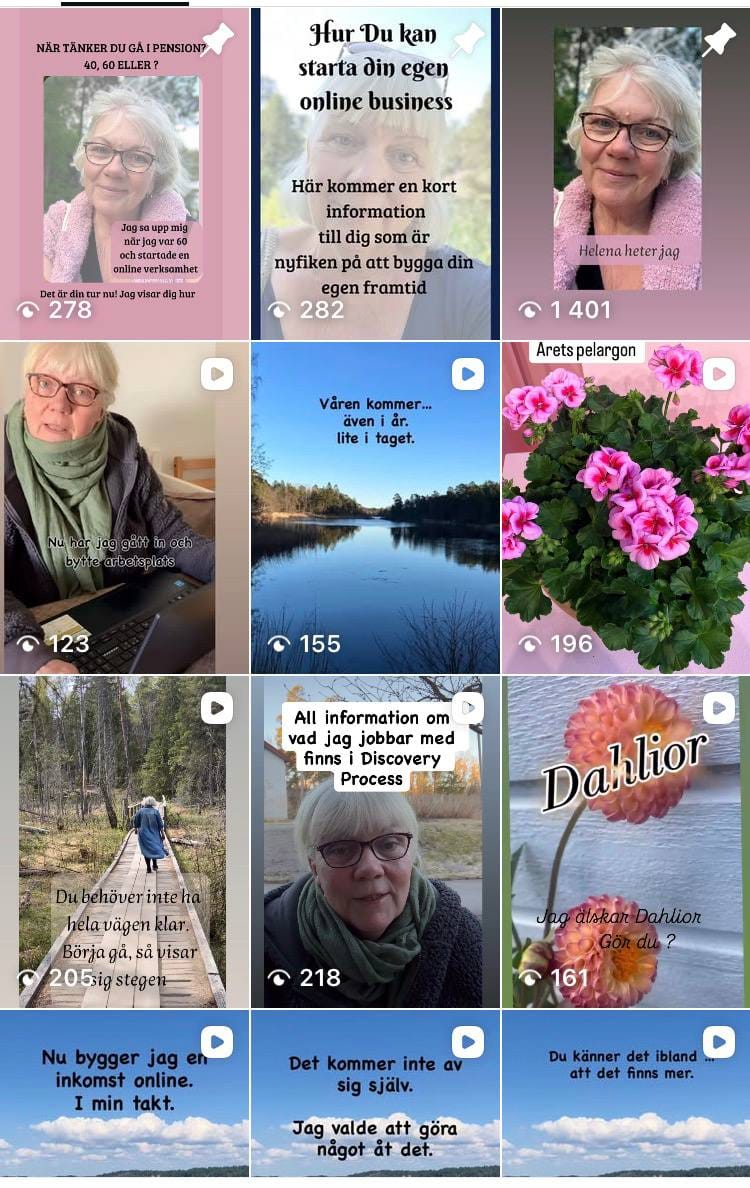
Task: Watch the video about Discovery Process information
Action: 374,842
